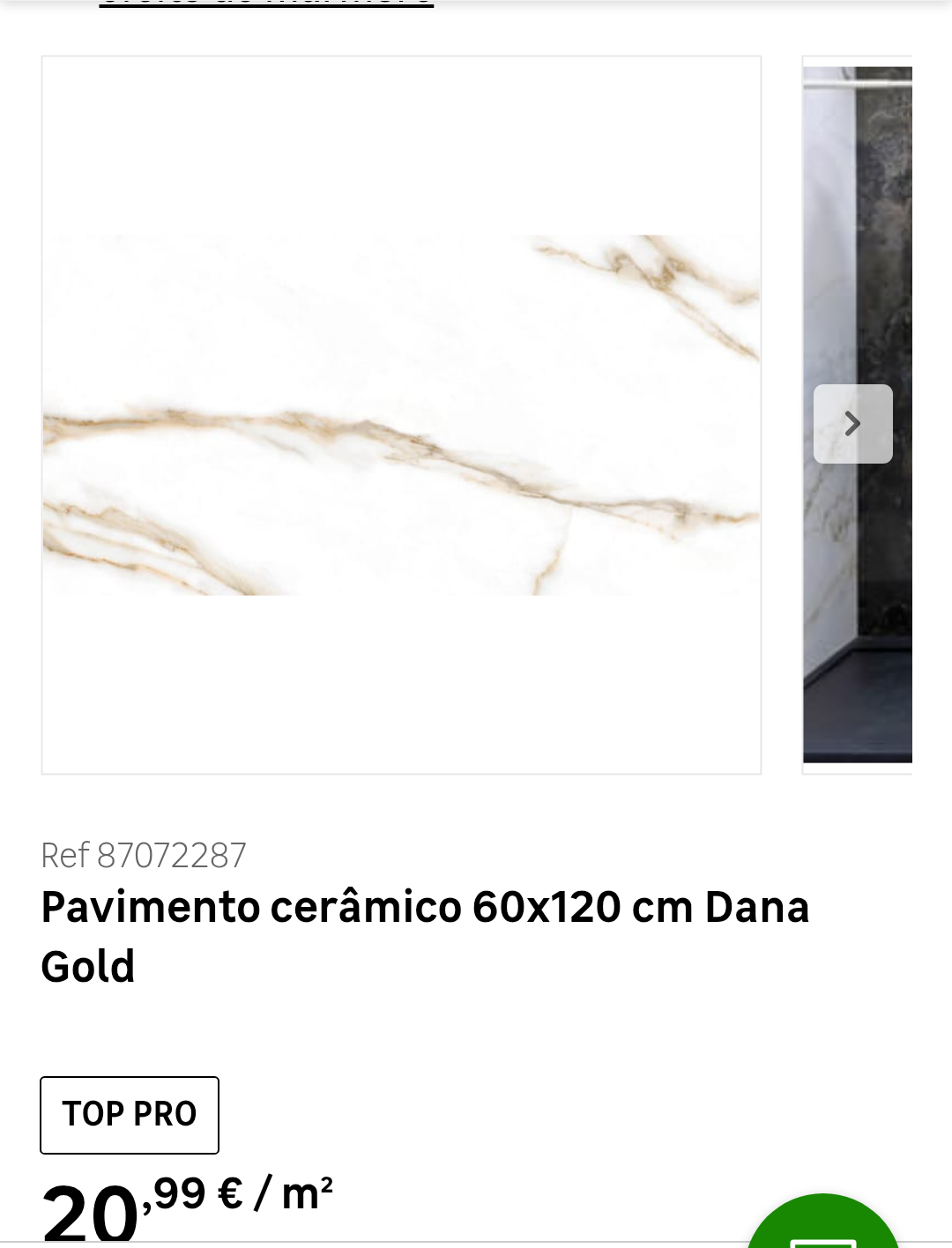The width and height of the screenshot is (952, 1248).
Task: Open the underlined link at the top
Action: [266, 3]
